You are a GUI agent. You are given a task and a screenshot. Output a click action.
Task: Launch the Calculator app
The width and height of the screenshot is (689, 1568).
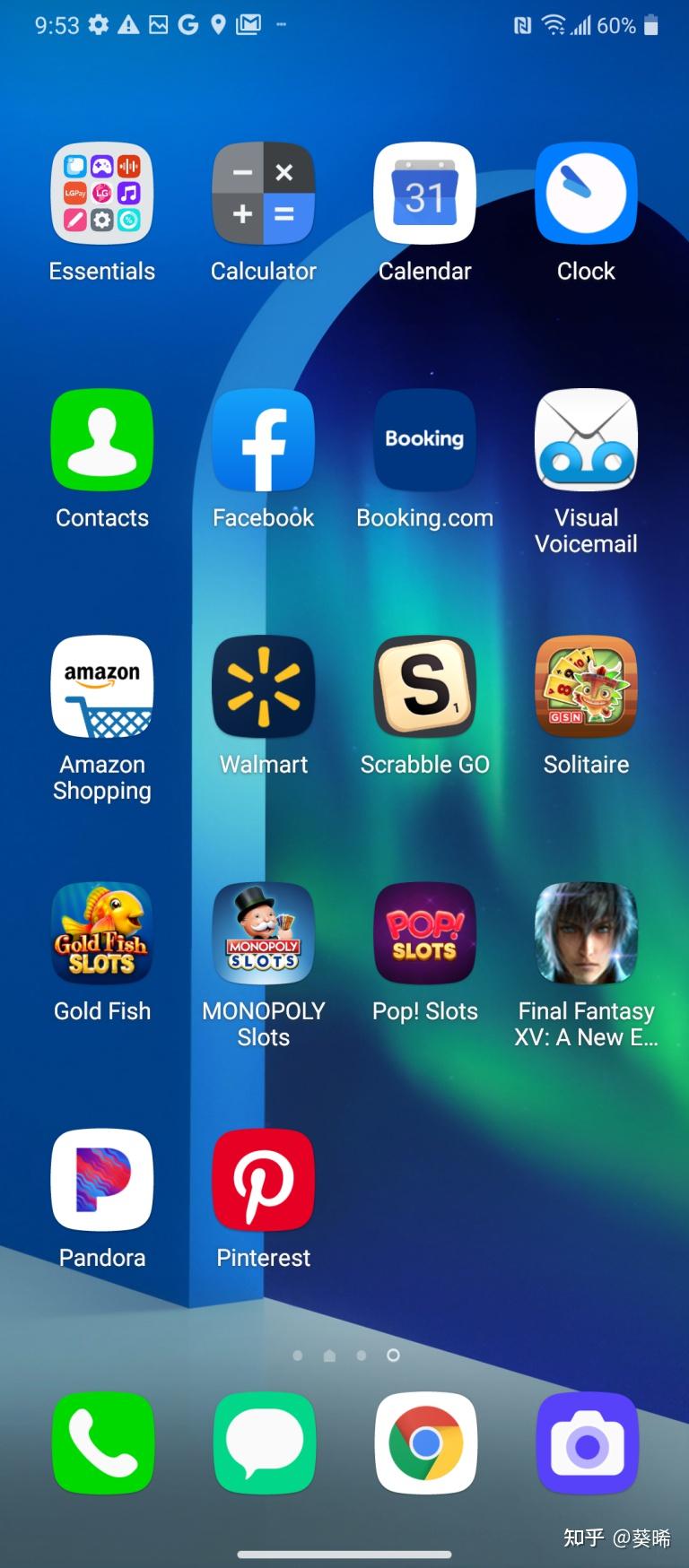[x=264, y=194]
